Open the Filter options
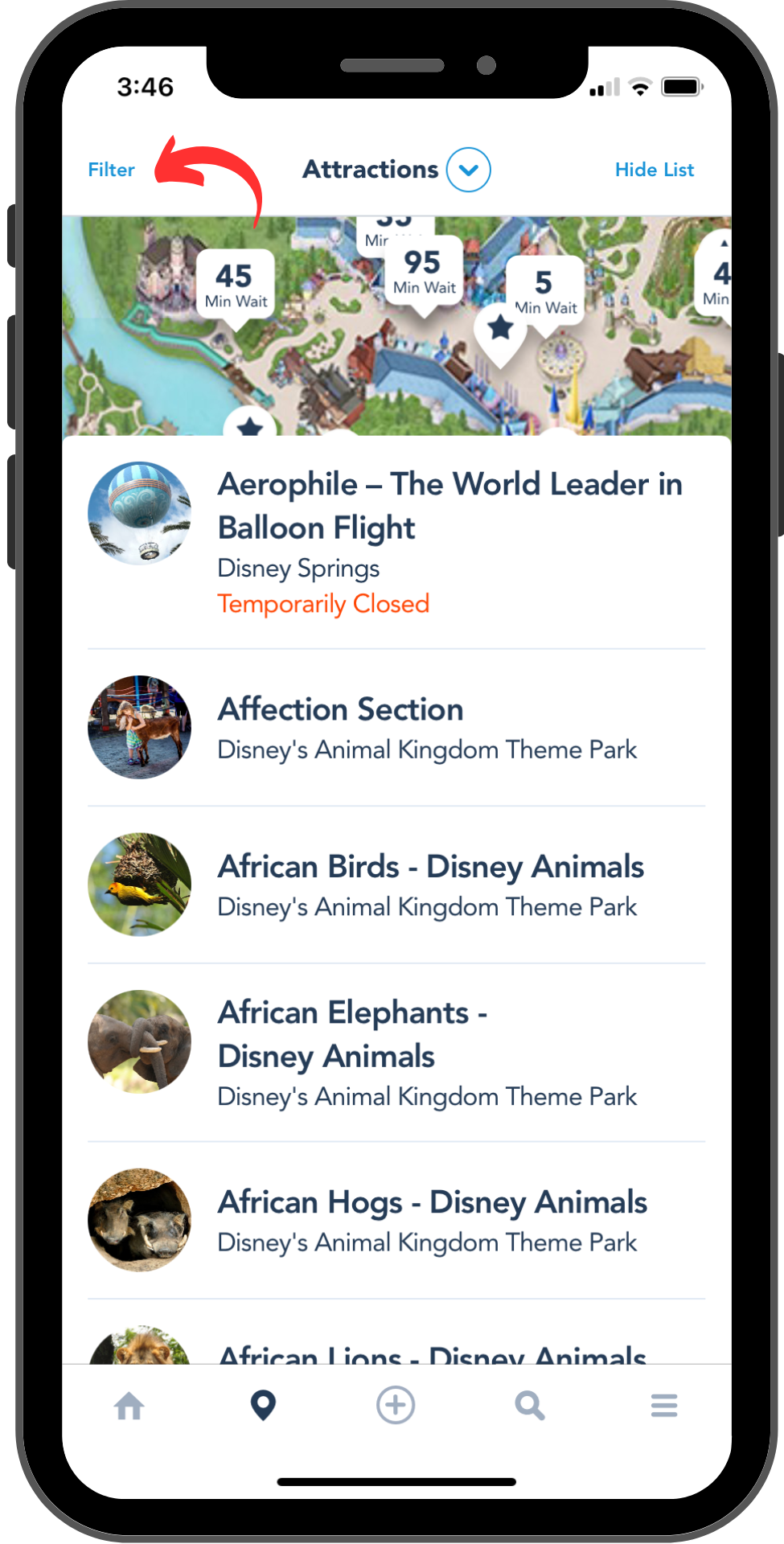The width and height of the screenshot is (784, 1544). pyautogui.click(x=111, y=170)
